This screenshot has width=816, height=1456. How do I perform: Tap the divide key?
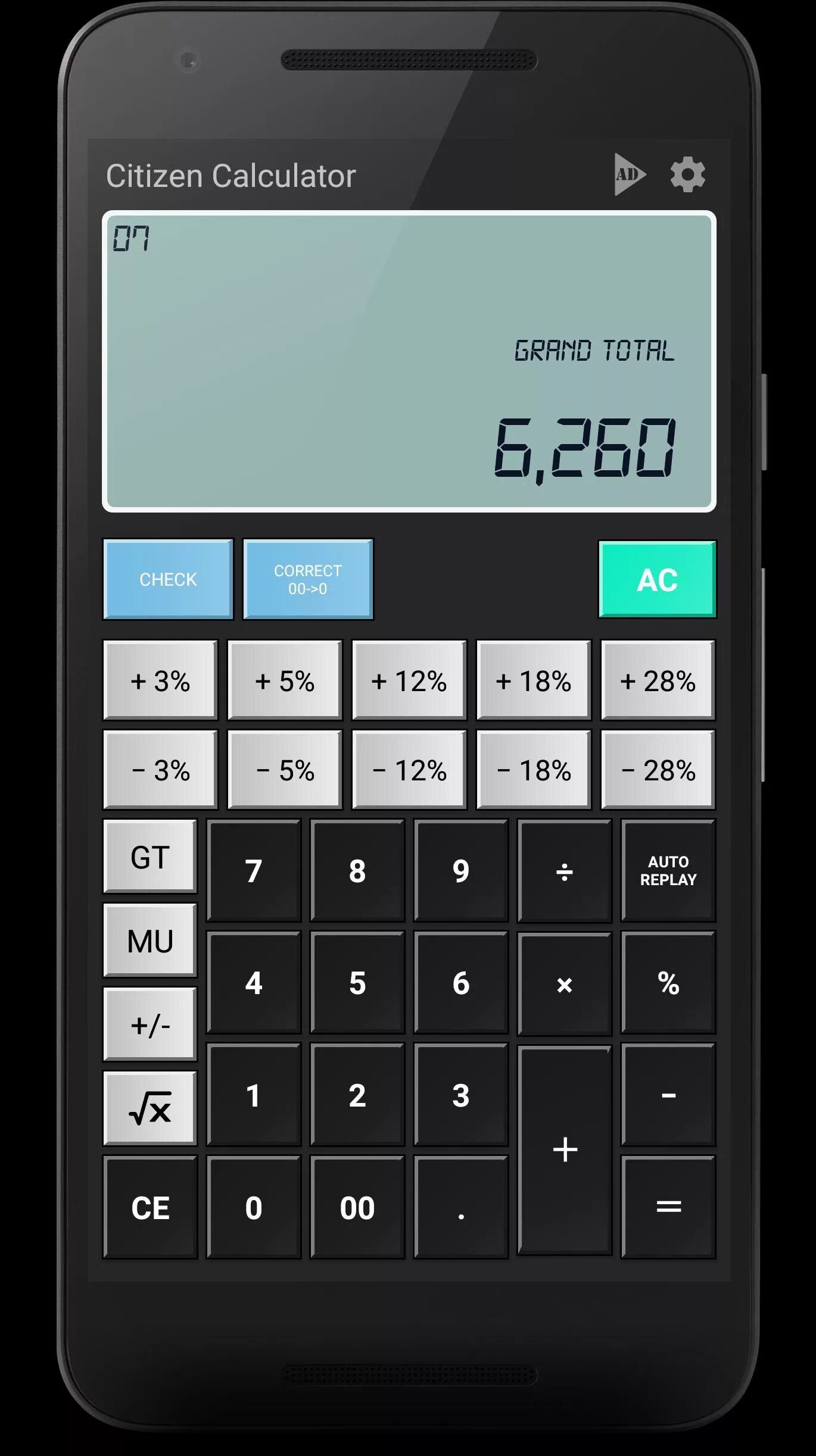point(565,871)
